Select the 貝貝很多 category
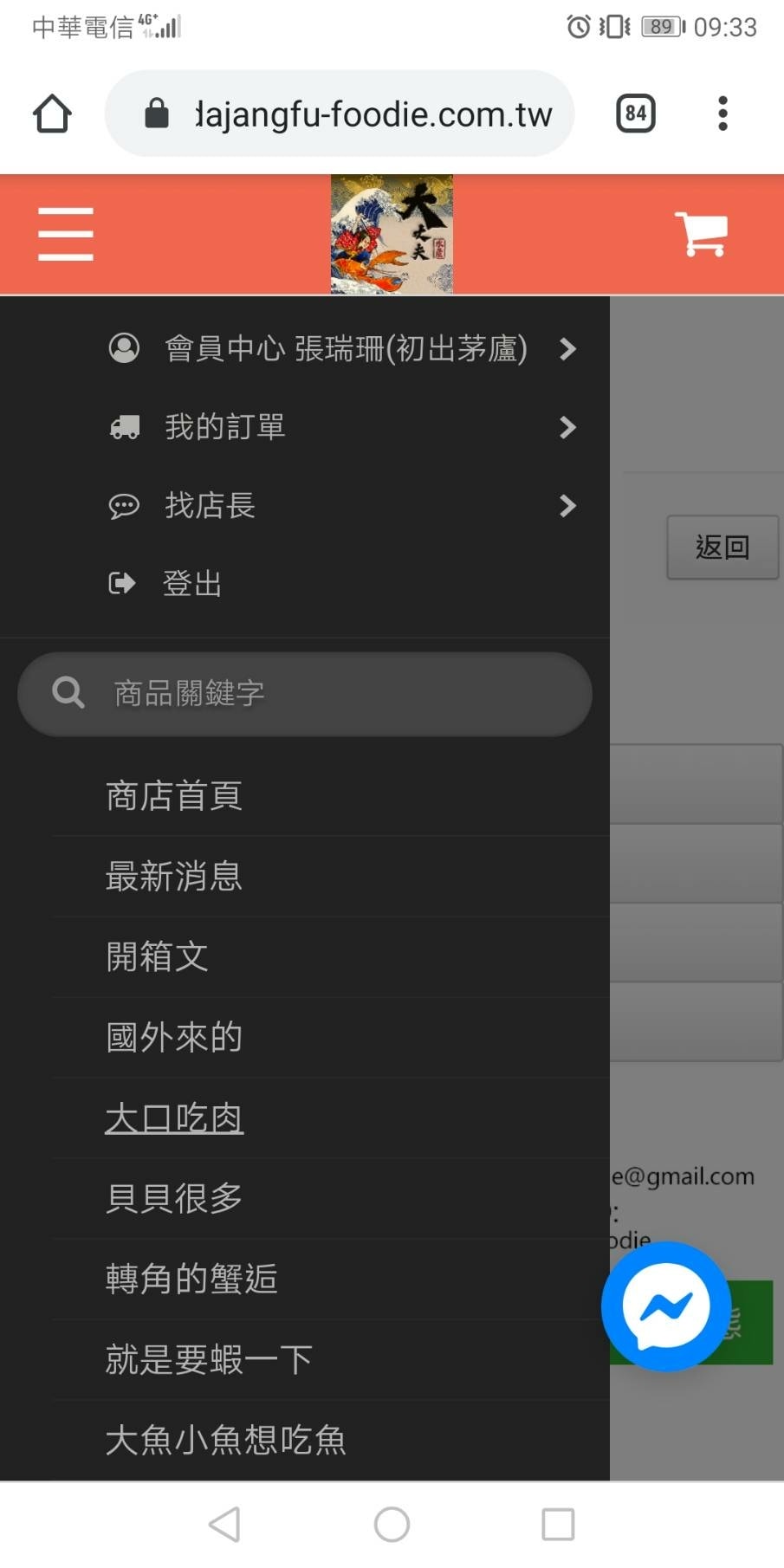This screenshot has height=1568, width=784. coord(174,1198)
